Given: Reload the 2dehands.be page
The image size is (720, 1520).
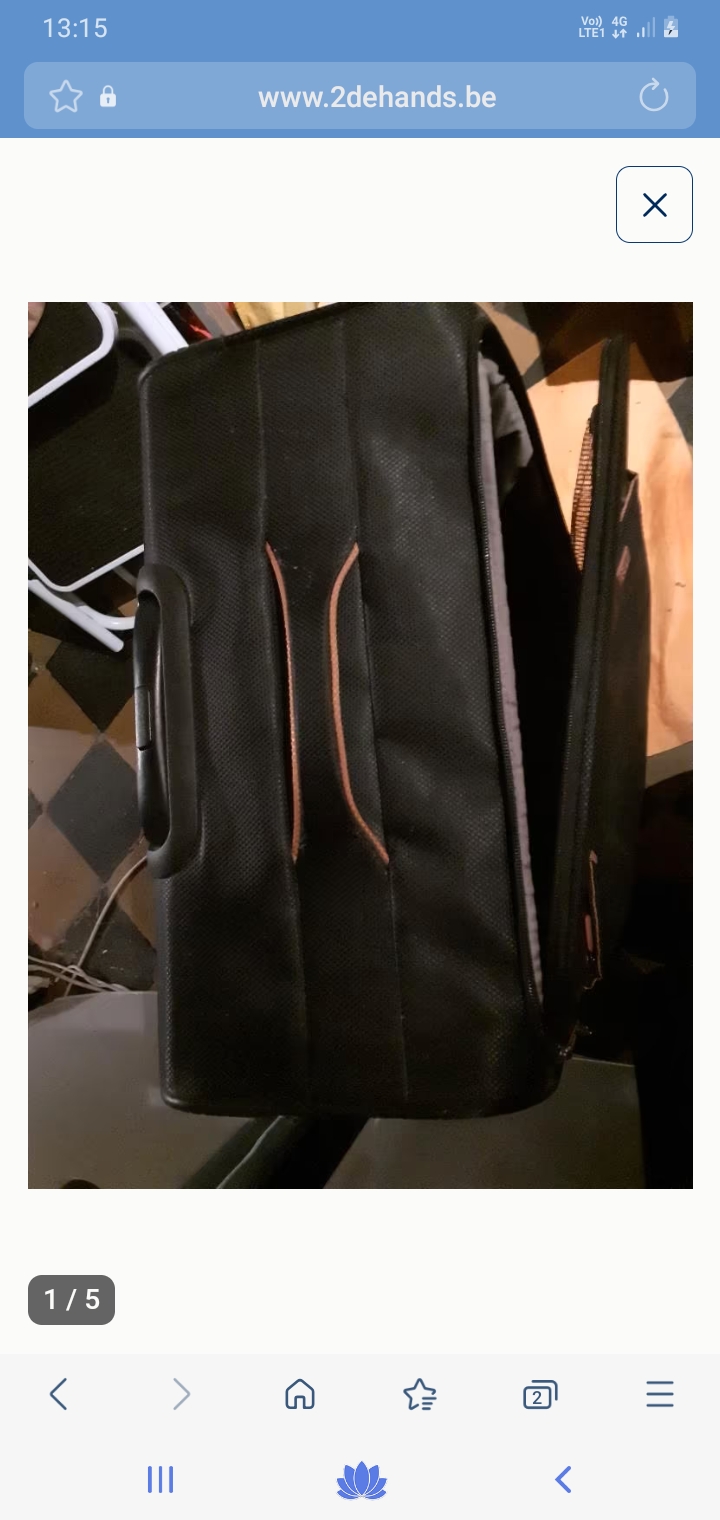Looking at the screenshot, I should (x=653, y=97).
